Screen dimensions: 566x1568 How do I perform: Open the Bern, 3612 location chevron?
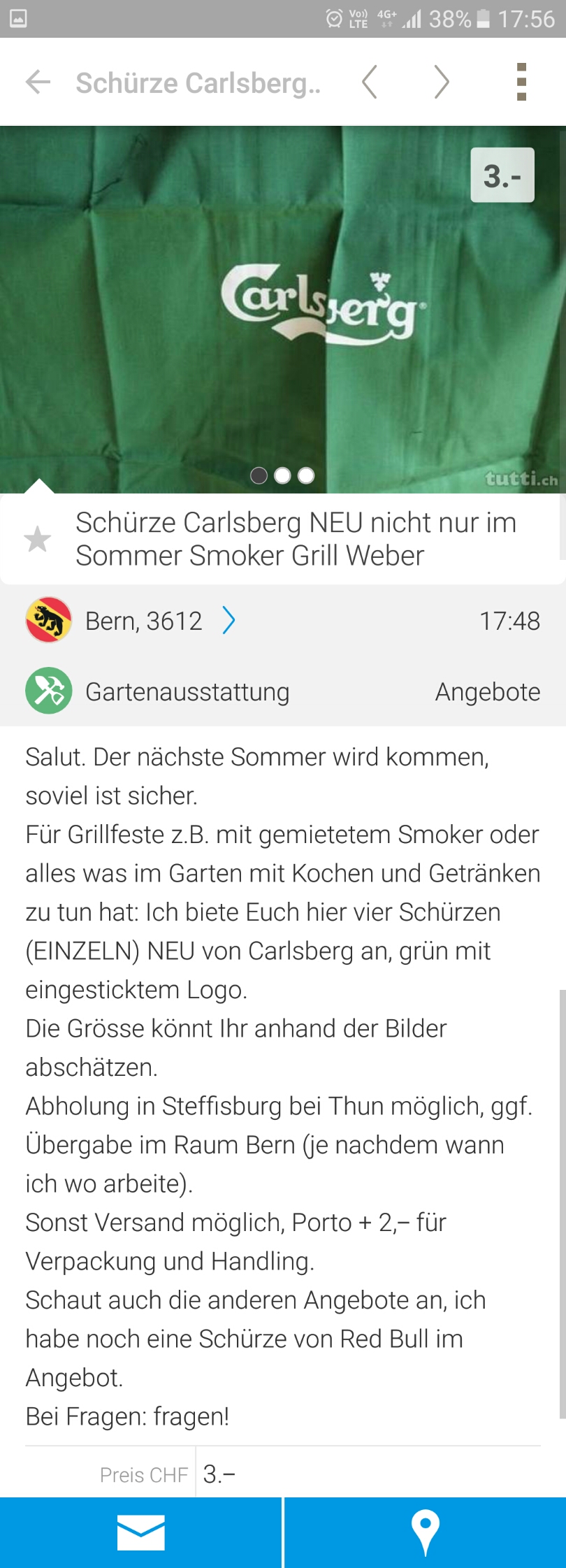point(228,620)
